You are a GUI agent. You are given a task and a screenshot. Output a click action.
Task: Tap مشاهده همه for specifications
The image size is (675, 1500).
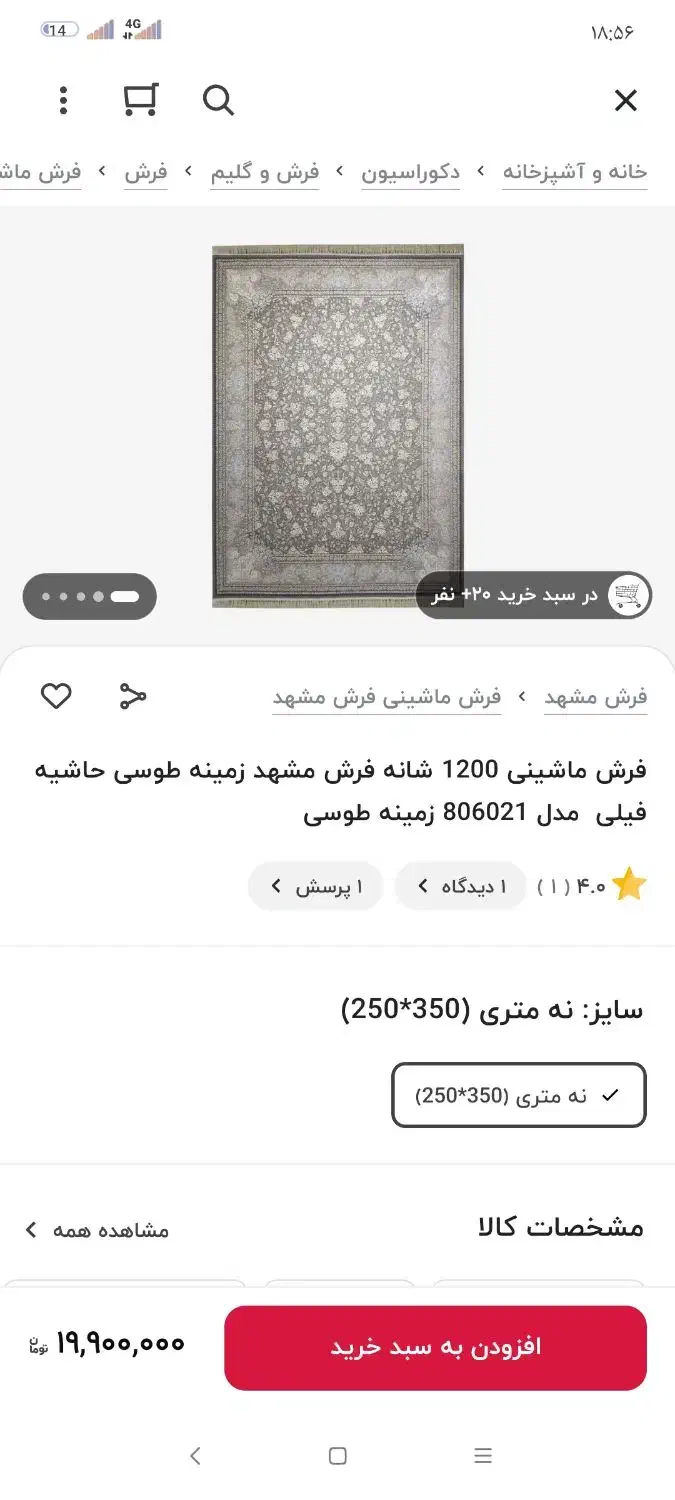pyautogui.click(x=97, y=1230)
